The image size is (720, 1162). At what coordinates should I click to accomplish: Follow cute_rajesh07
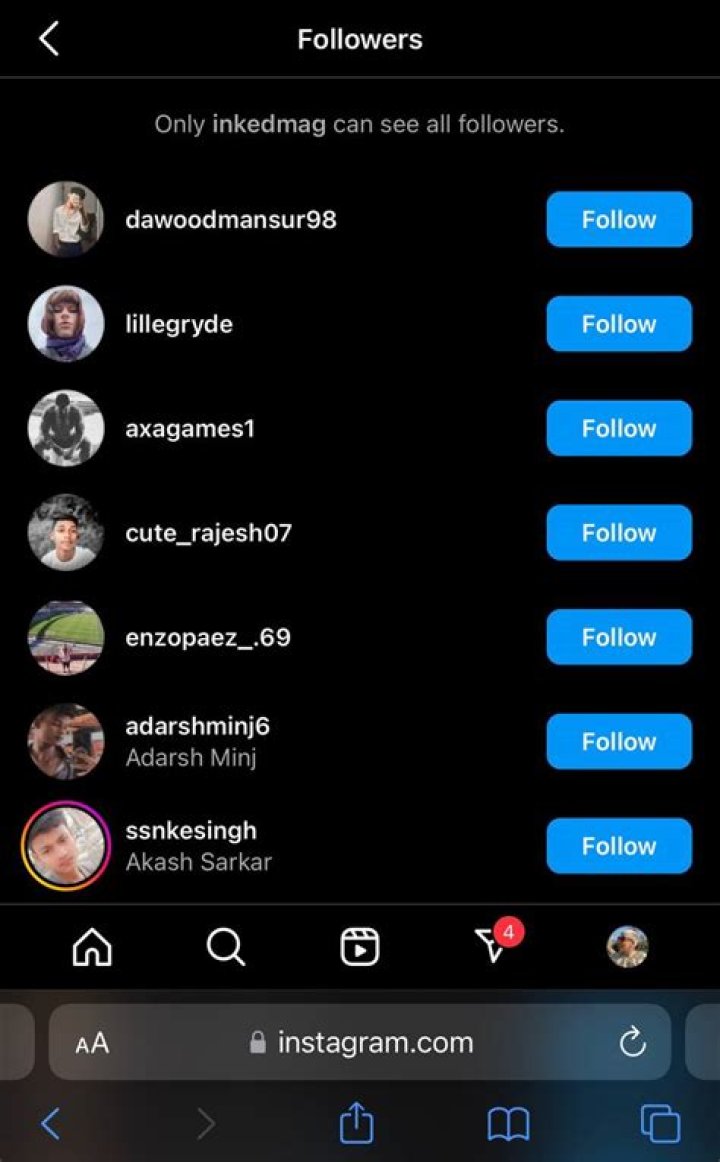618,533
